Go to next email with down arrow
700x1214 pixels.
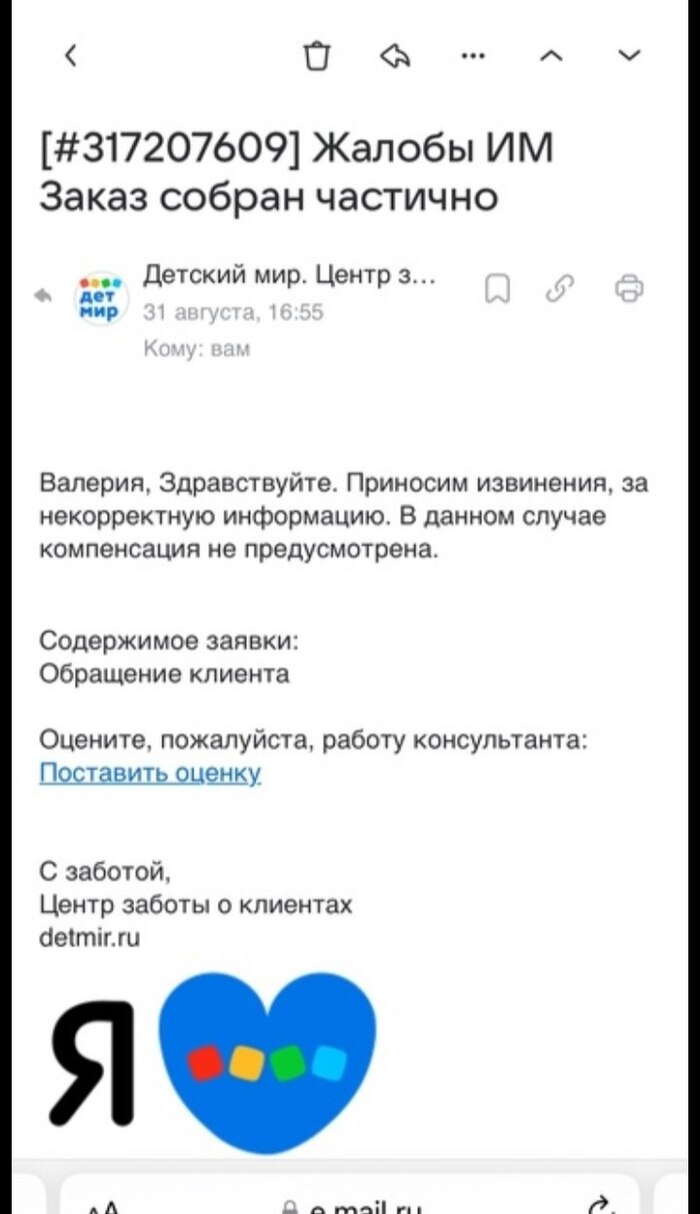click(629, 57)
